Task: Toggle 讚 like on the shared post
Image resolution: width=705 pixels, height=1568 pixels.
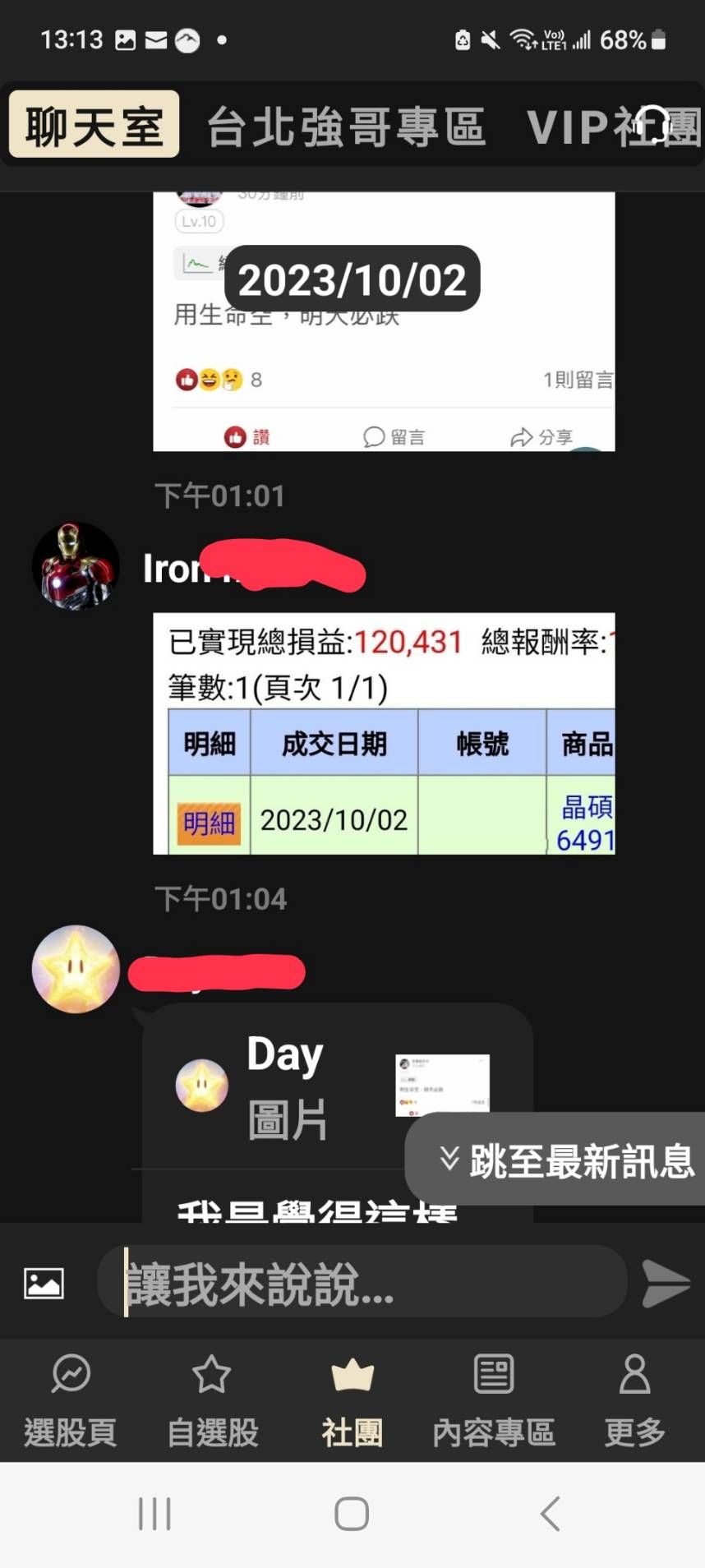Action: pyautogui.click(x=248, y=436)
